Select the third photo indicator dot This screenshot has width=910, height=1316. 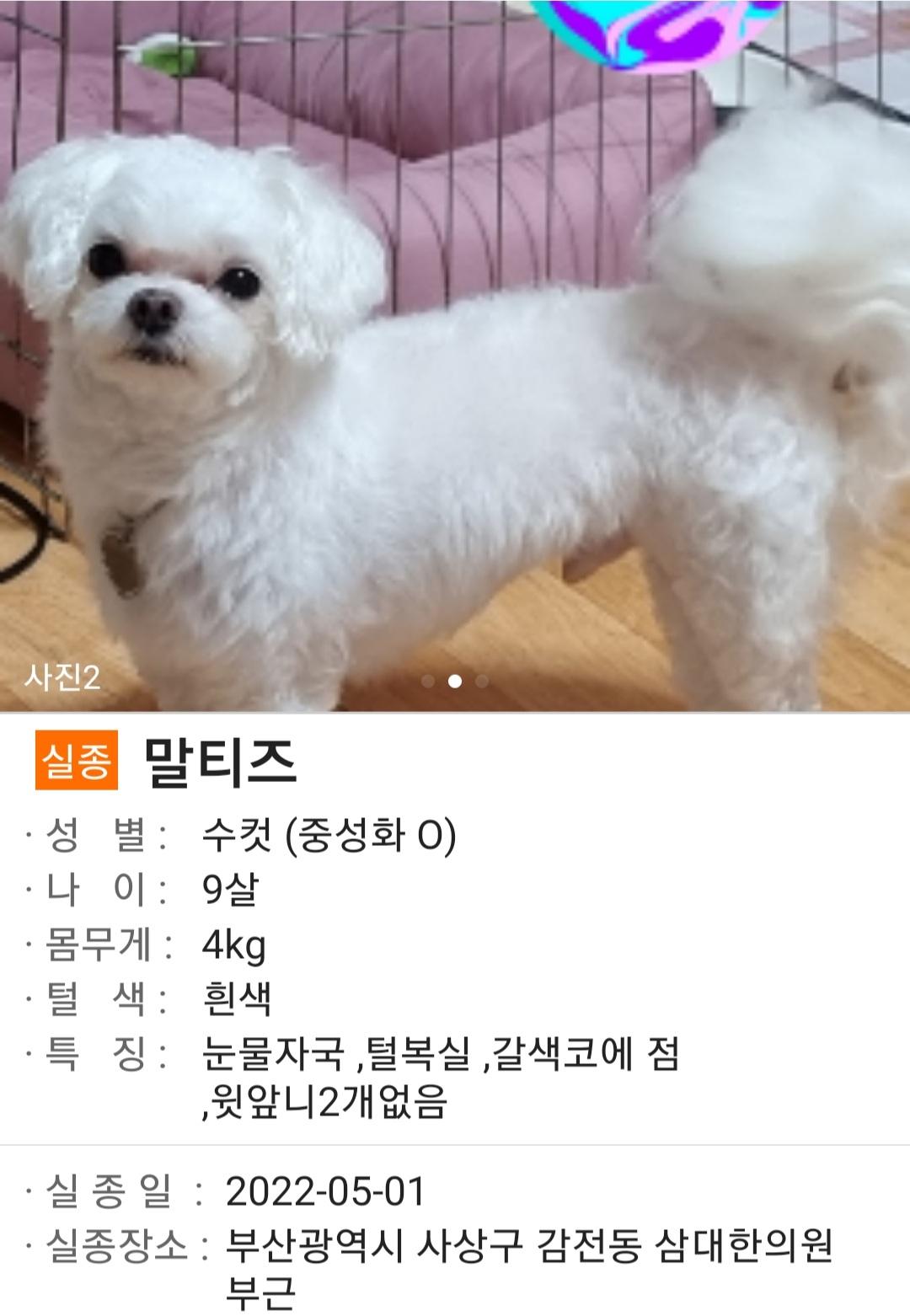point(482,681)
